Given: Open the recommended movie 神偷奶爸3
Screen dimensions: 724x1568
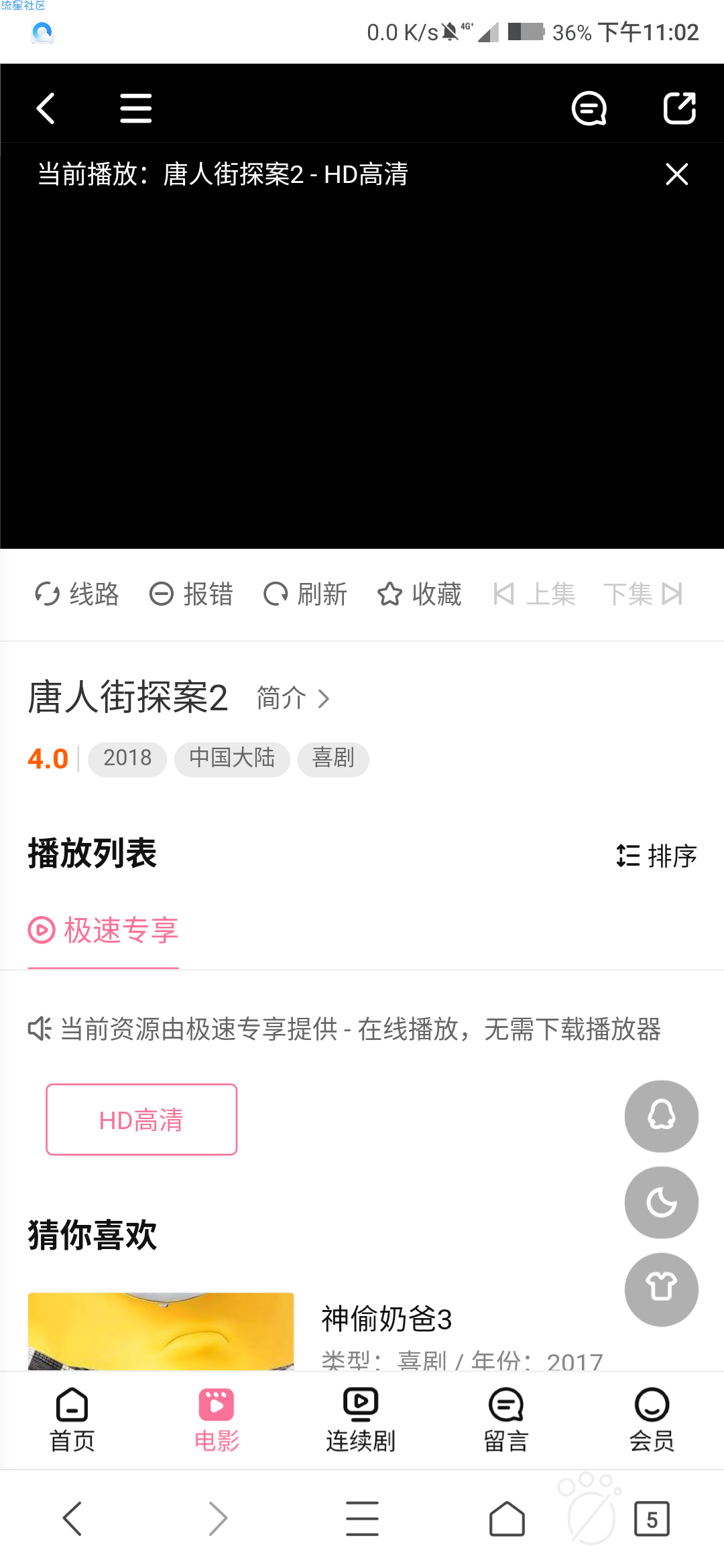Looking at the screenshot, I should coord(387,1319).
